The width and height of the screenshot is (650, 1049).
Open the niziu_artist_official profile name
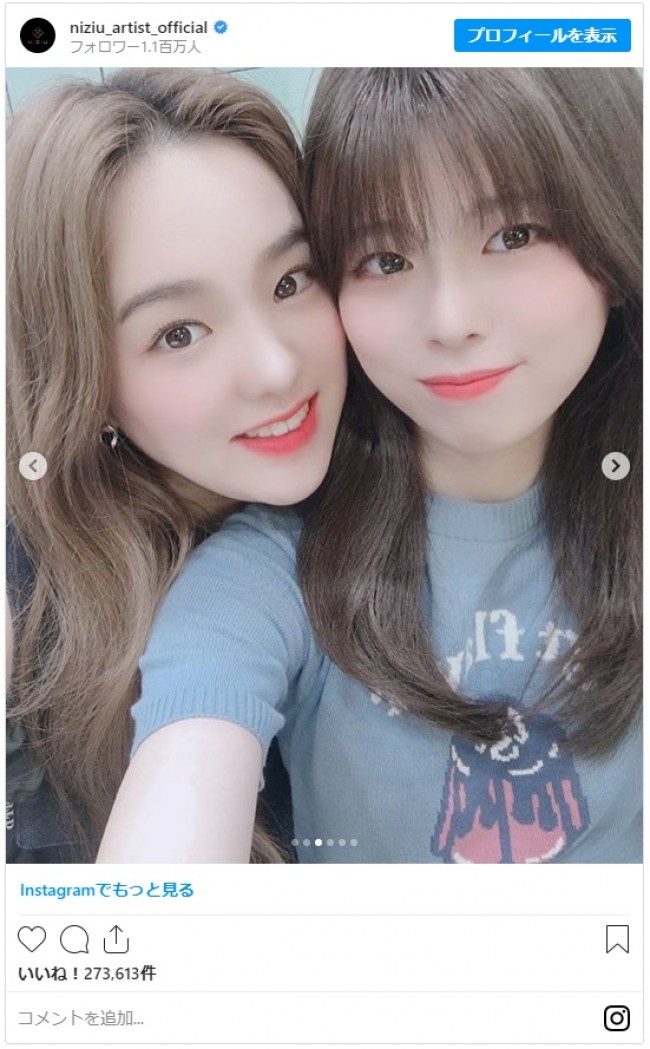(x=138, y=28)
